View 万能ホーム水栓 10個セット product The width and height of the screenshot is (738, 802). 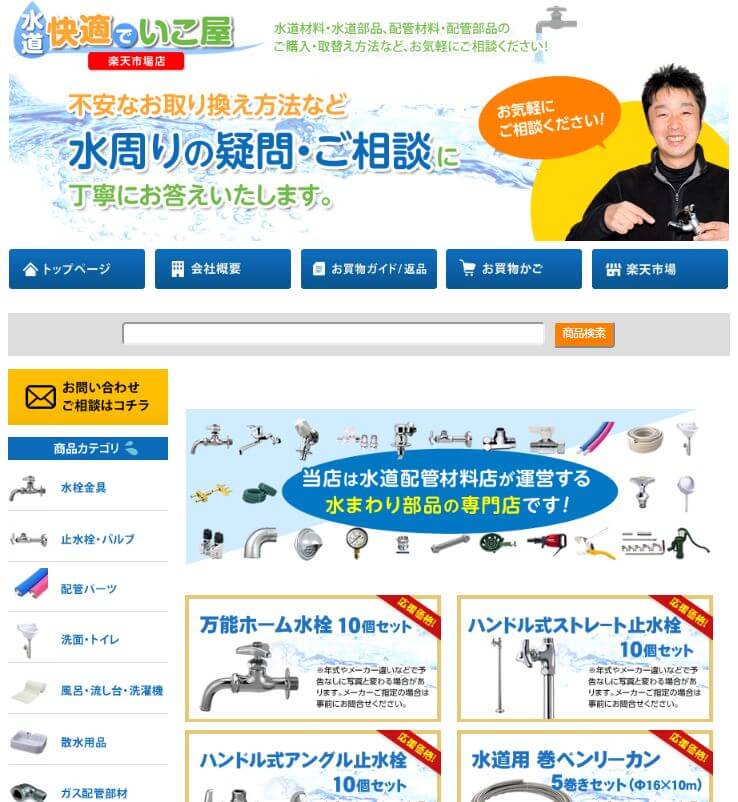(x=313, y=658)
